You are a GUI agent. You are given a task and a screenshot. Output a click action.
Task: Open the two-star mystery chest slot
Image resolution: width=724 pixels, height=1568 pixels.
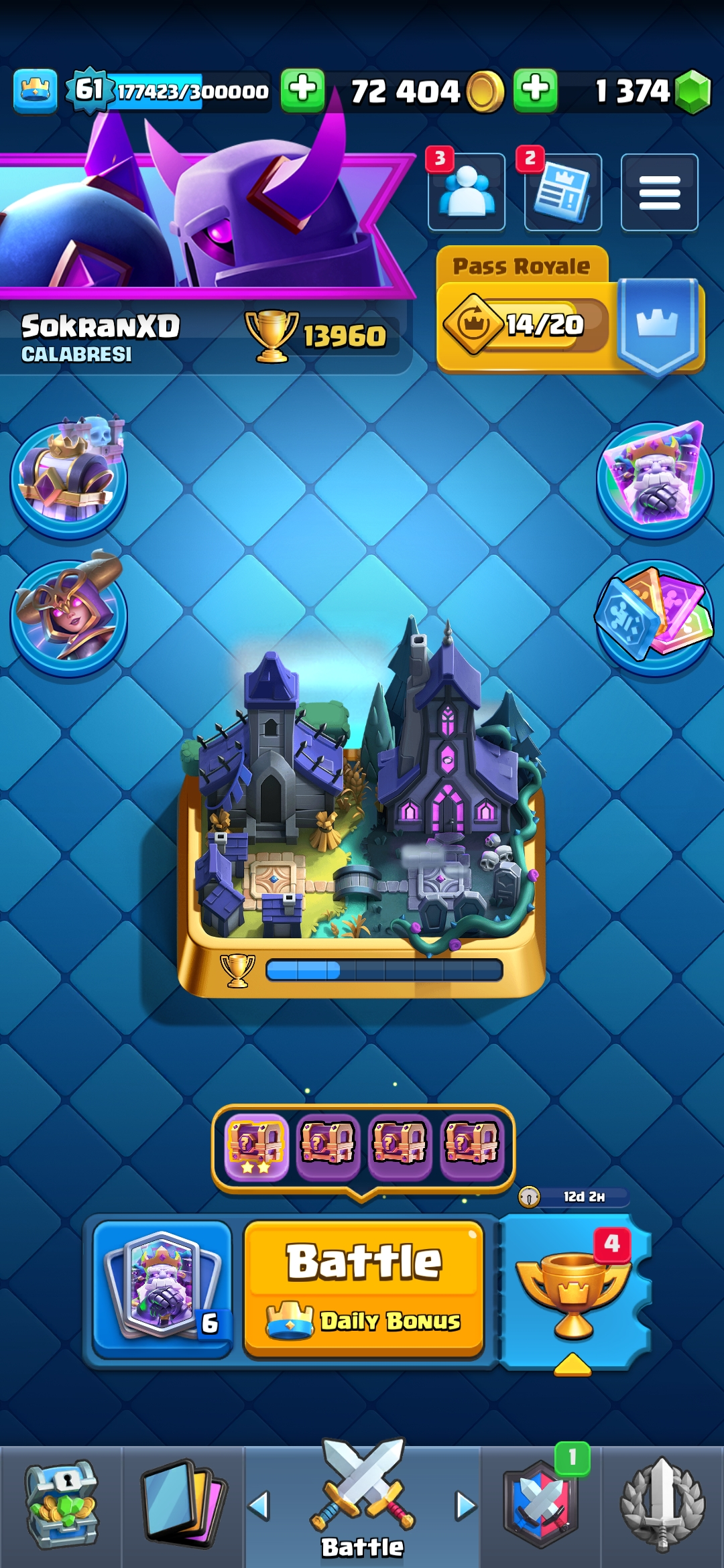coord(256,1147)
